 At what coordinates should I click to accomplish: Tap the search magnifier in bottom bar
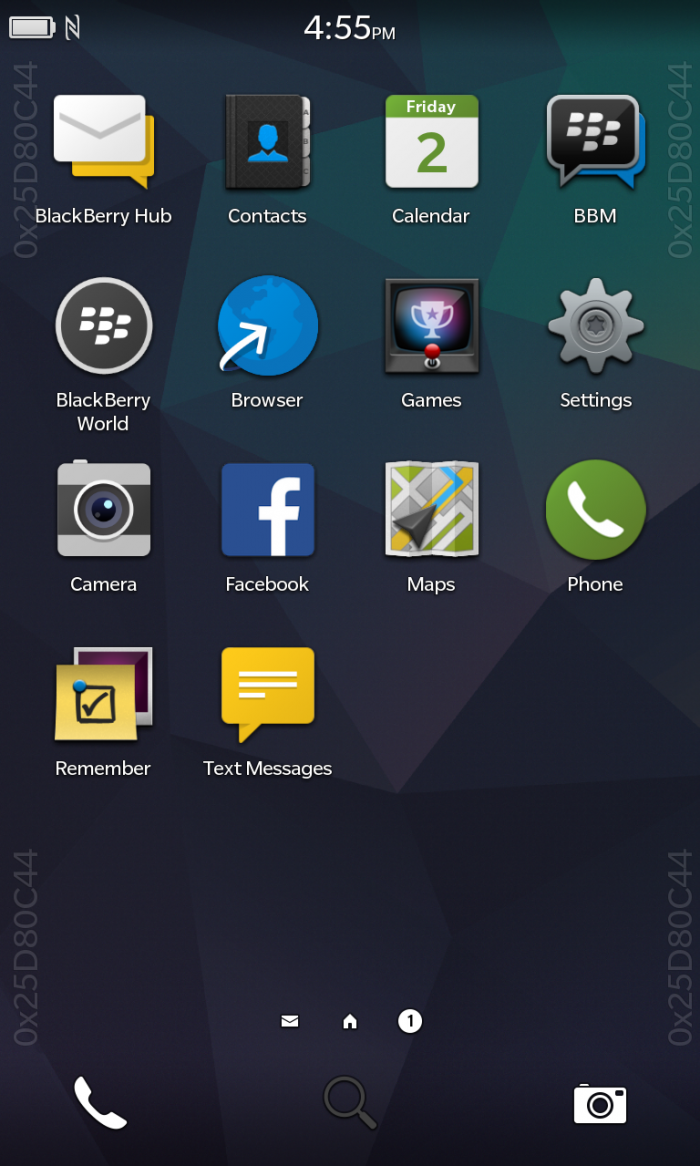pos(350,1104)
